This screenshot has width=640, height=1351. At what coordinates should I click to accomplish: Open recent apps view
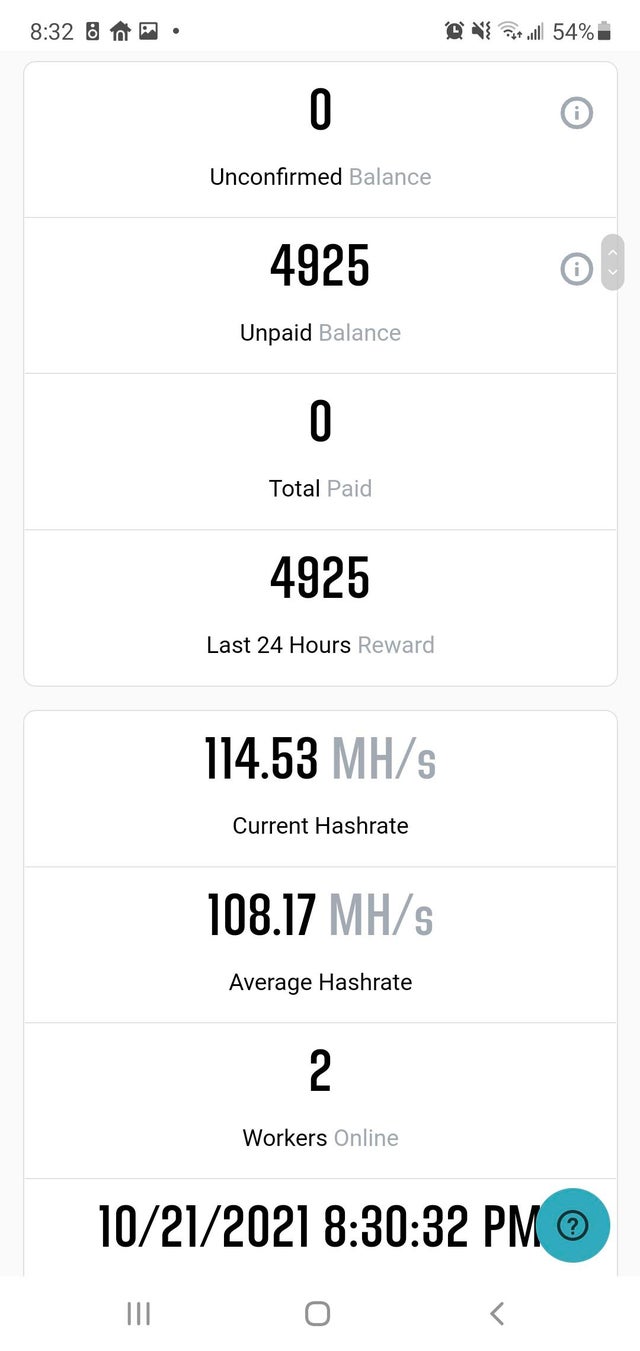[x=139, y=1313]
